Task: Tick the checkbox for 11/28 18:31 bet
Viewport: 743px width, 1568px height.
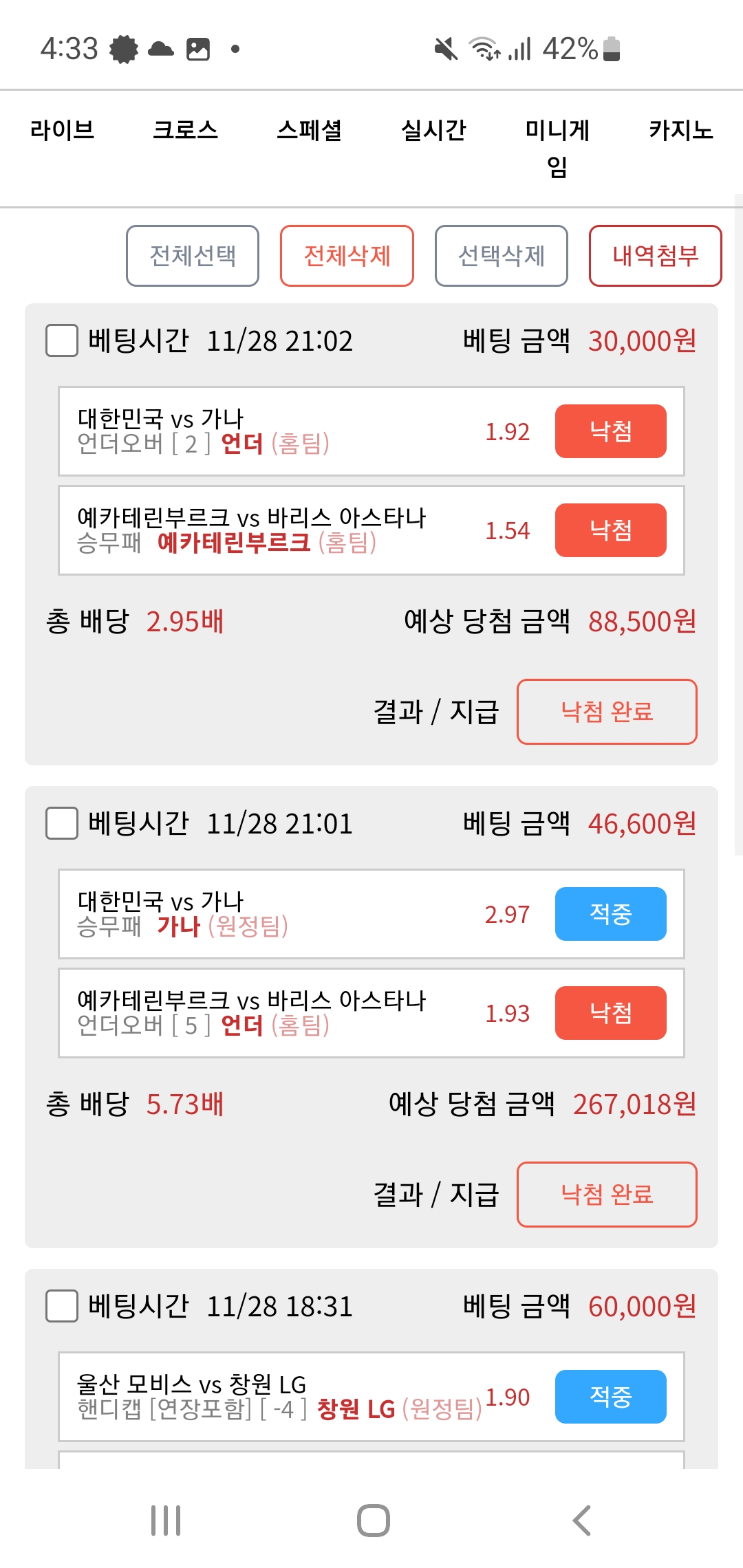Action: (x=62, y=1307)
